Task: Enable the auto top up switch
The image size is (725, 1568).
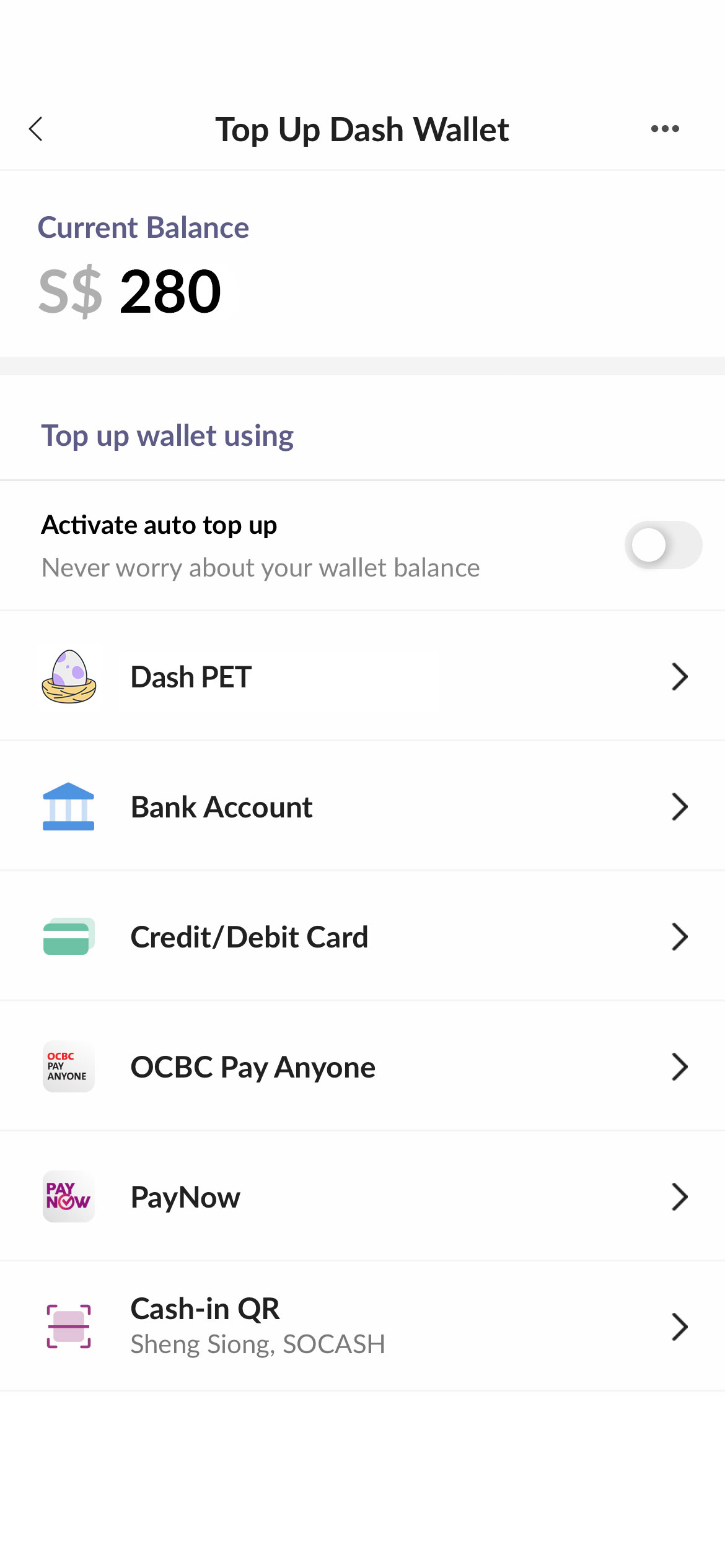Action: [663, 545]
